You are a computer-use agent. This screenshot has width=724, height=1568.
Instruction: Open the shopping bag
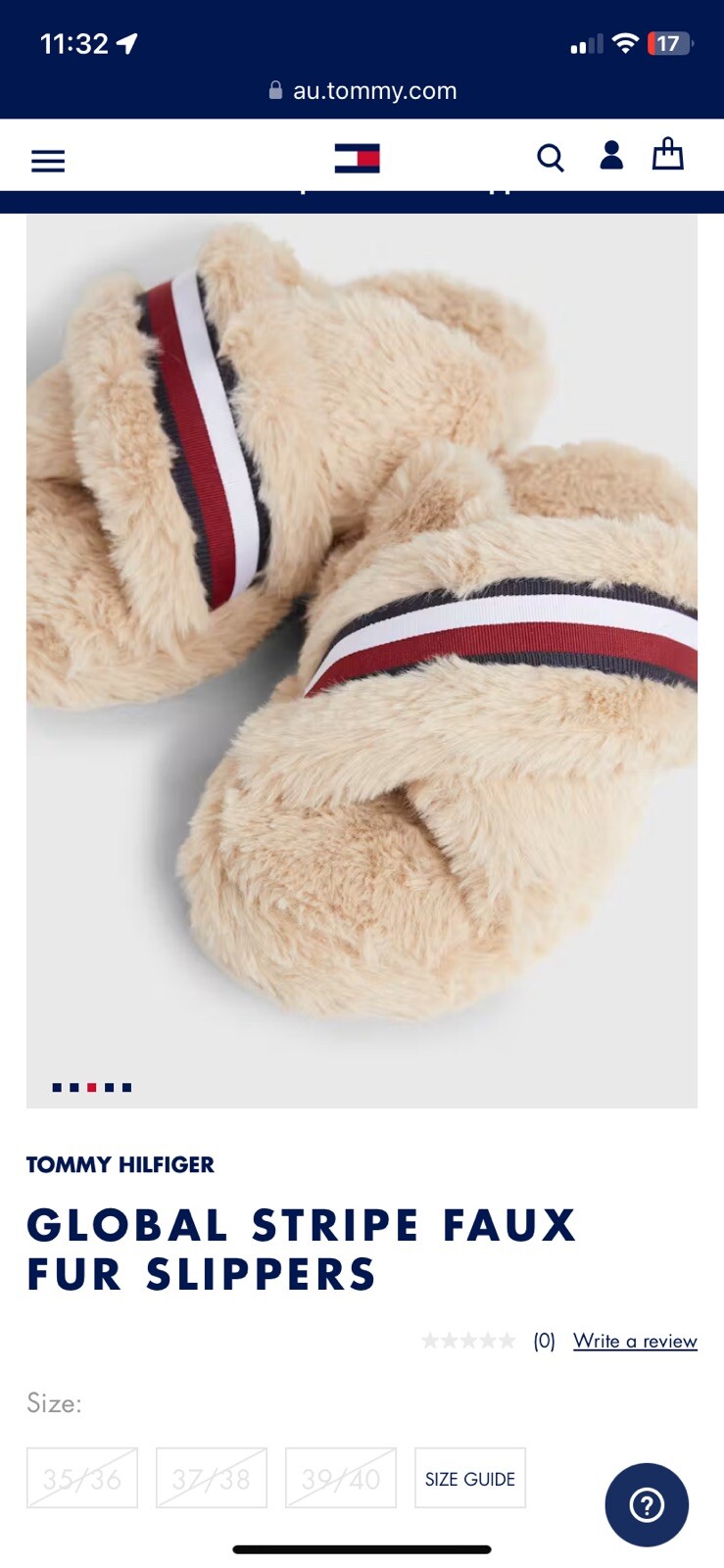coord(668,154)
